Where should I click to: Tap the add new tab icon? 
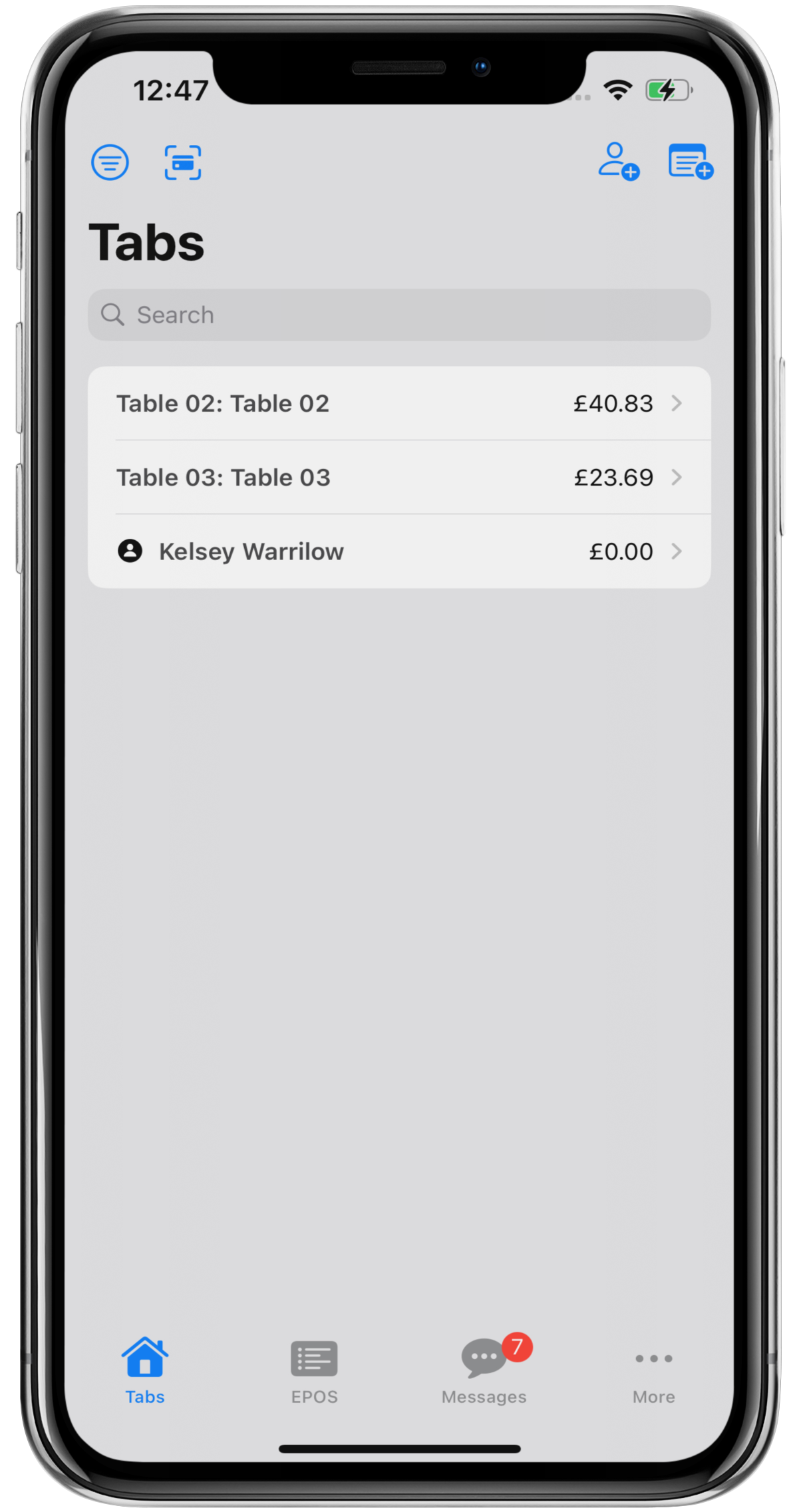[x=691, y=162]
